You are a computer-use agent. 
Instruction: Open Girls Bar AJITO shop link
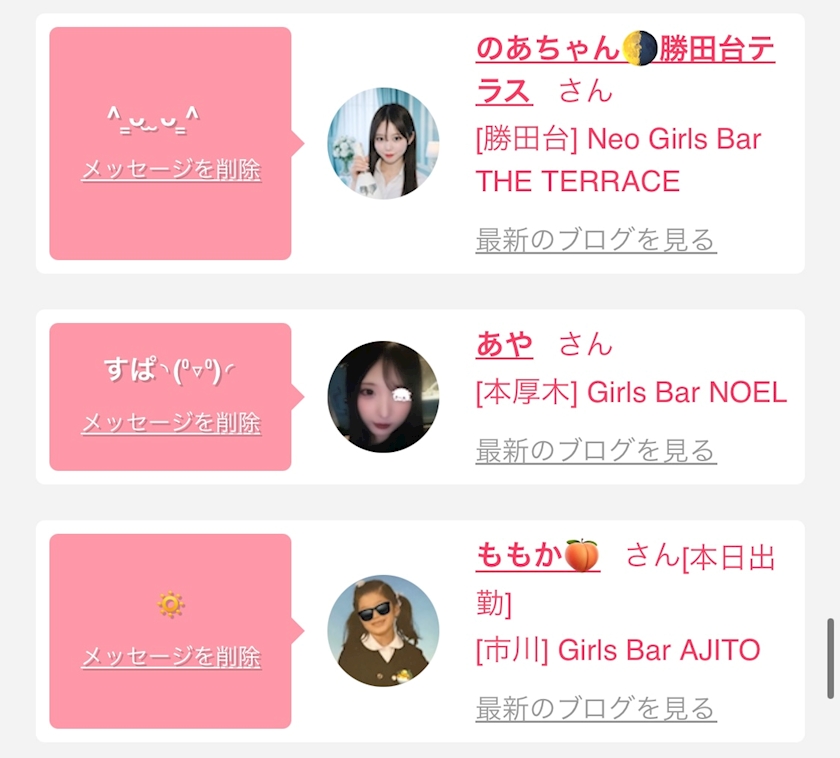tap(618, 650)
